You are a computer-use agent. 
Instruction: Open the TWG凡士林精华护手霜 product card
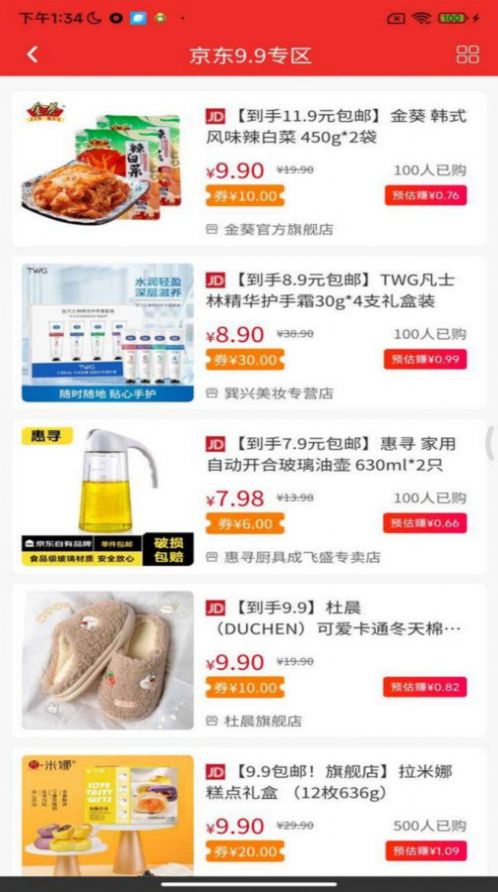point(249,332)
